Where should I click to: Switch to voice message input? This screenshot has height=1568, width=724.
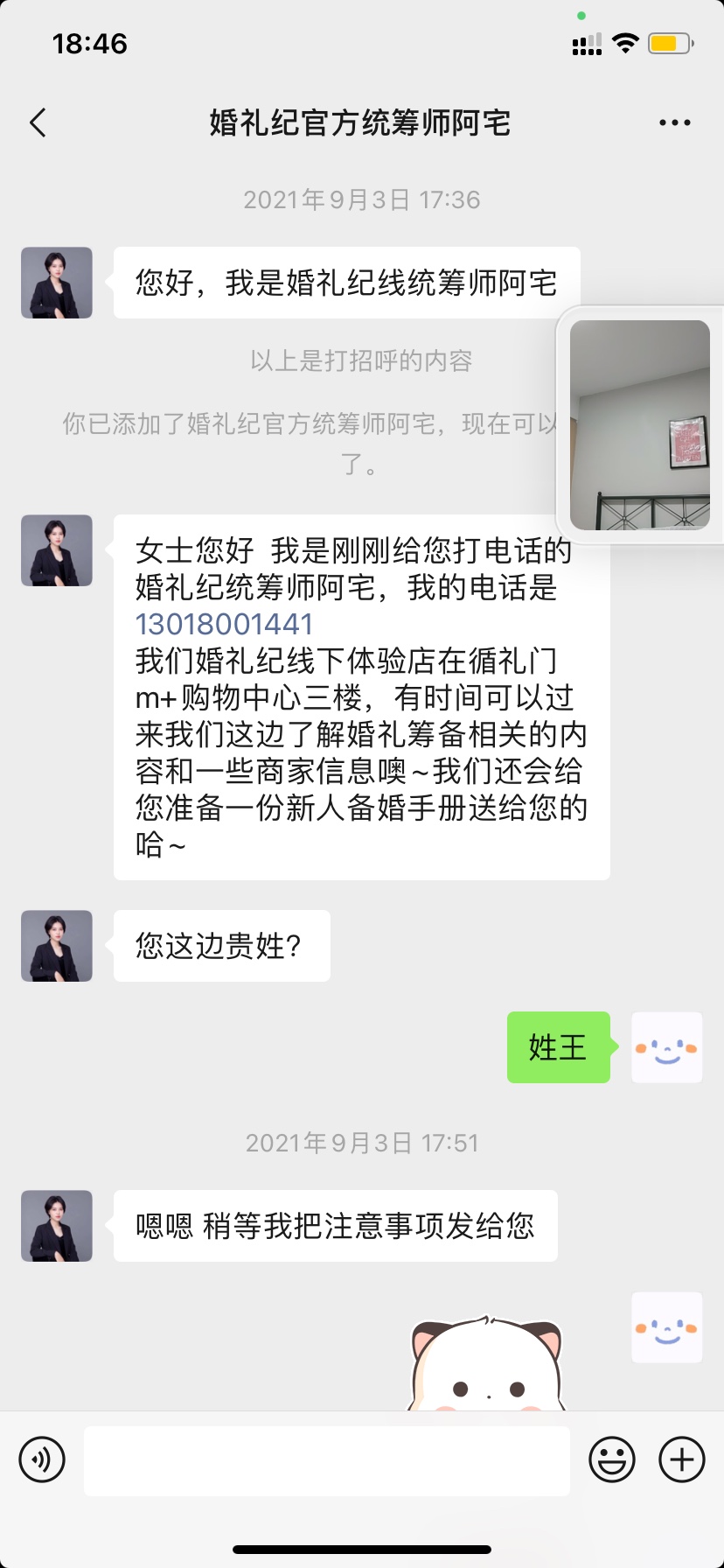42,1459
